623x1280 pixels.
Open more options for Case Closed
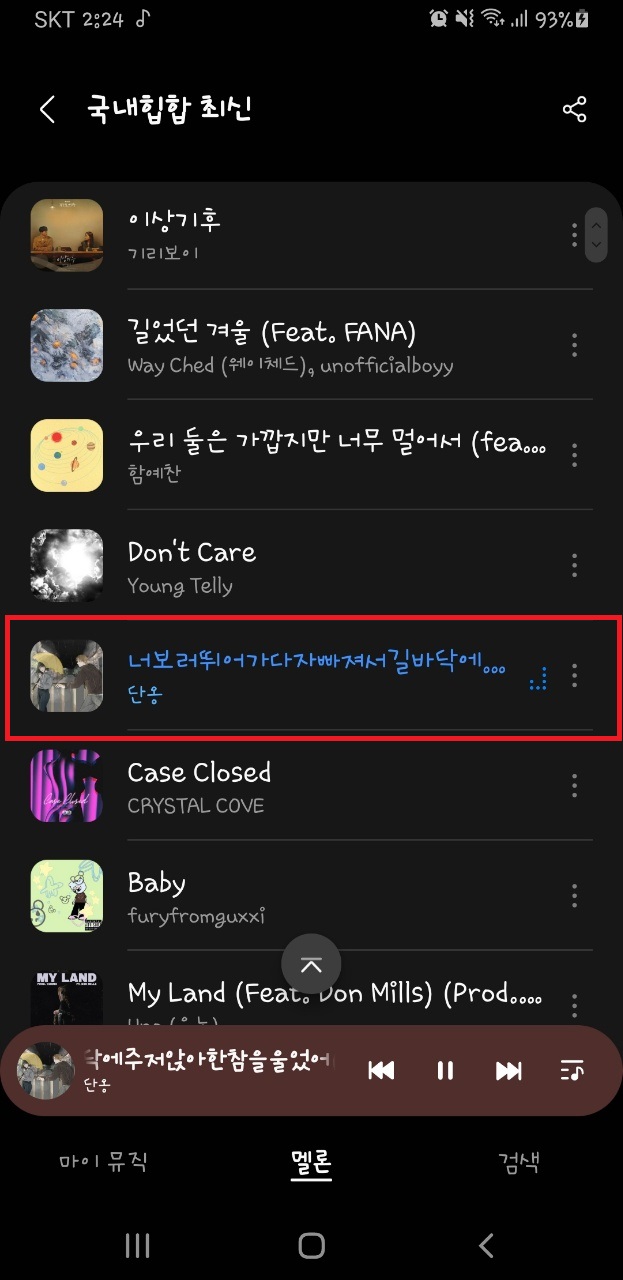coord(574,786)
